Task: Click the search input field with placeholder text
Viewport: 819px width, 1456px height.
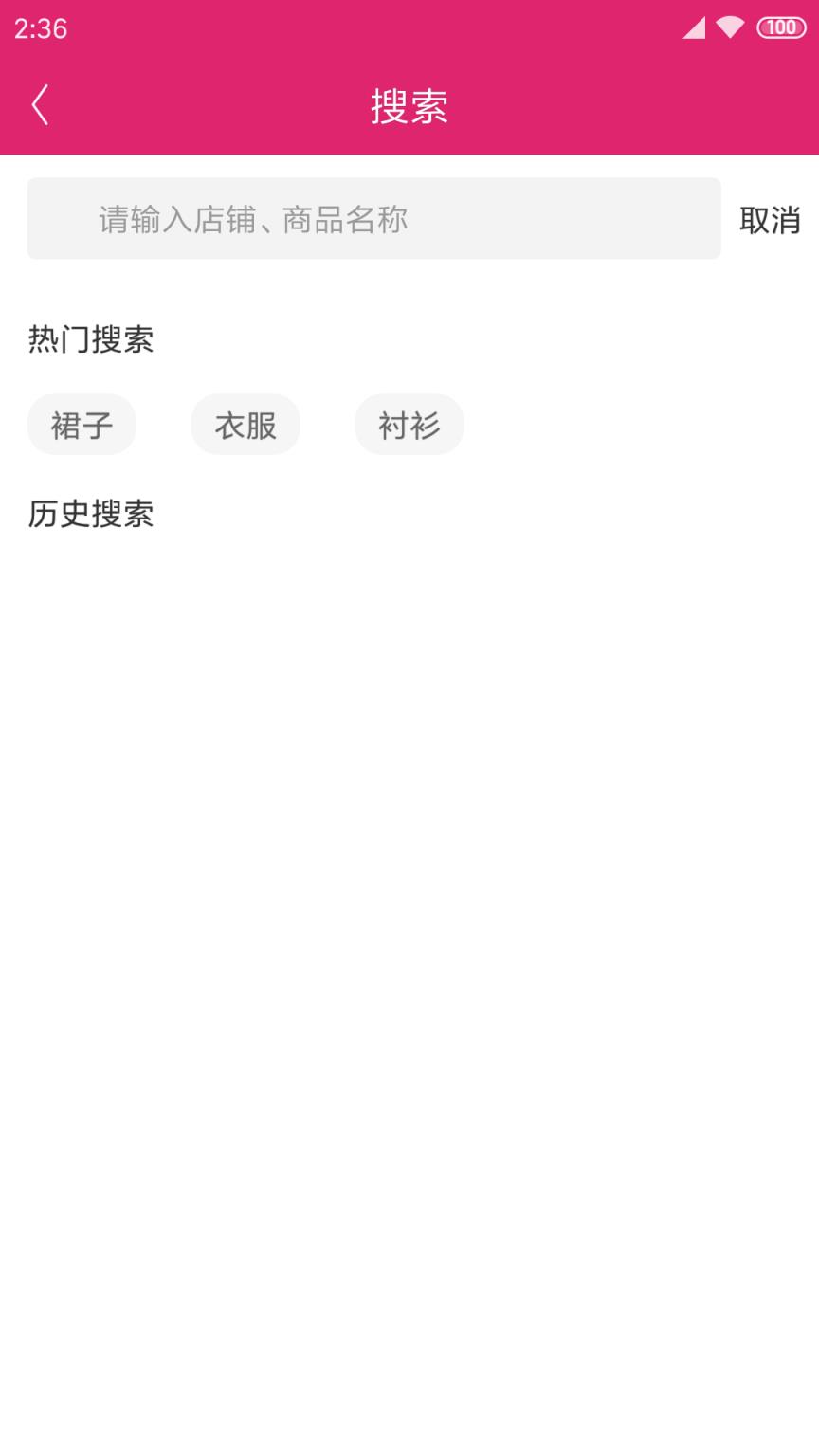Action: pos(373,218)
